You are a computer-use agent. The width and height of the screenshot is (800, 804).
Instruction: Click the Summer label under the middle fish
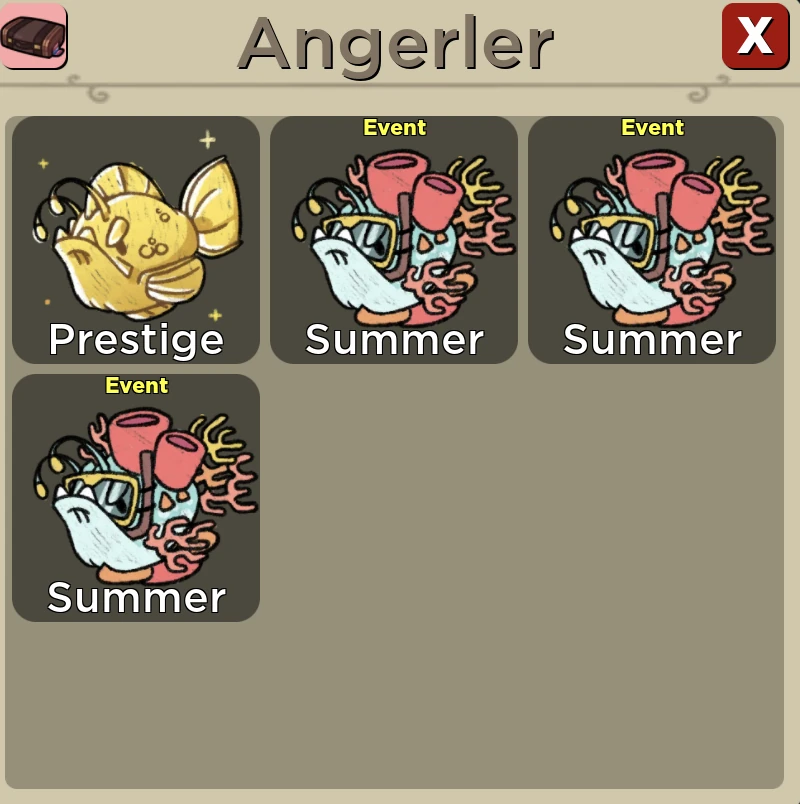pos(393,340)
